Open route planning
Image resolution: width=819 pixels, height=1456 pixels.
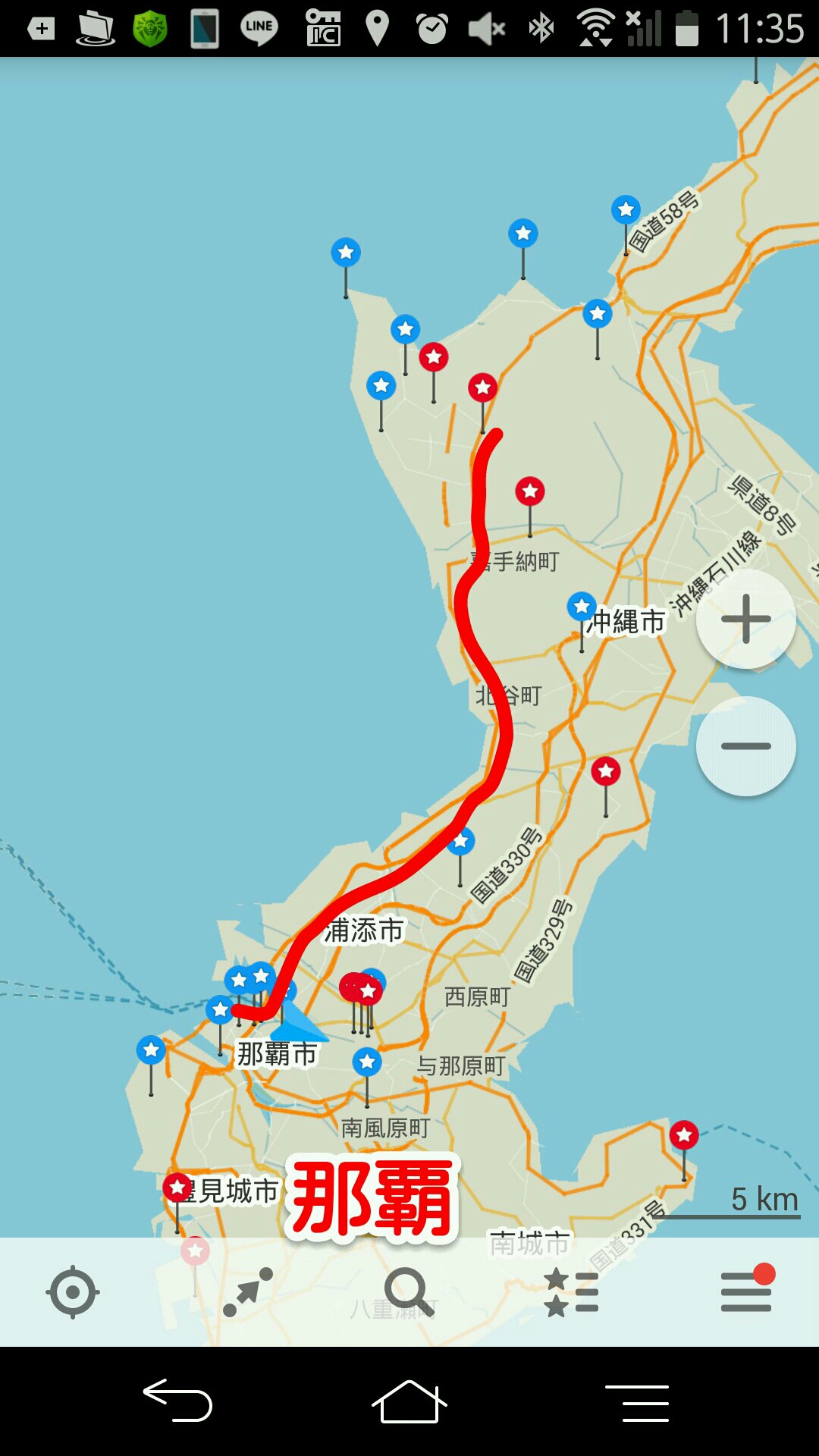pyautogui.click(x=247, y=1291)
